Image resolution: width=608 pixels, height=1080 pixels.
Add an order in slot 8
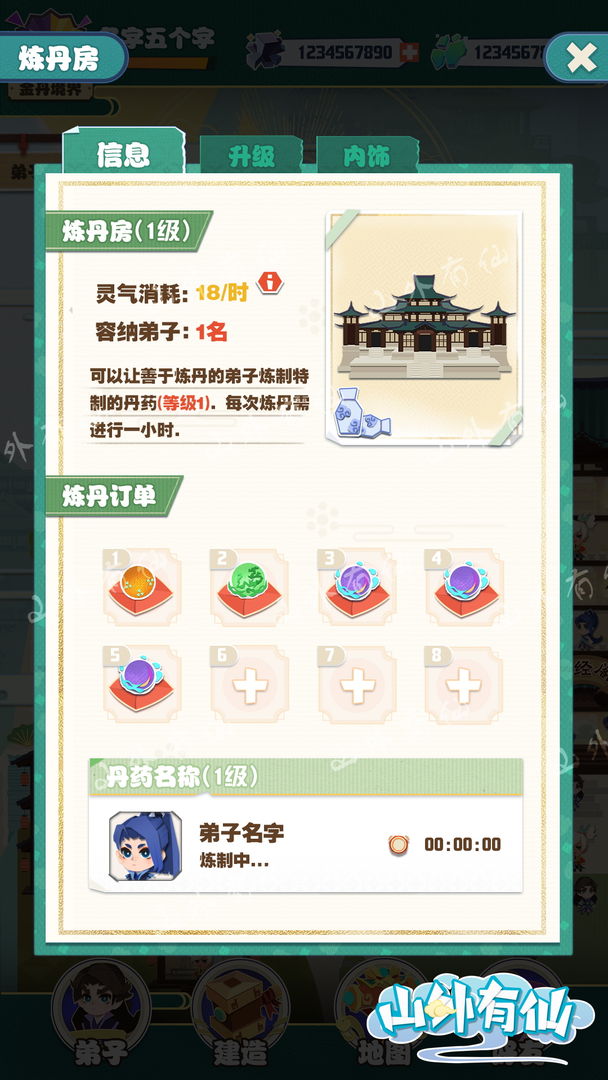[x=464, y=684]
